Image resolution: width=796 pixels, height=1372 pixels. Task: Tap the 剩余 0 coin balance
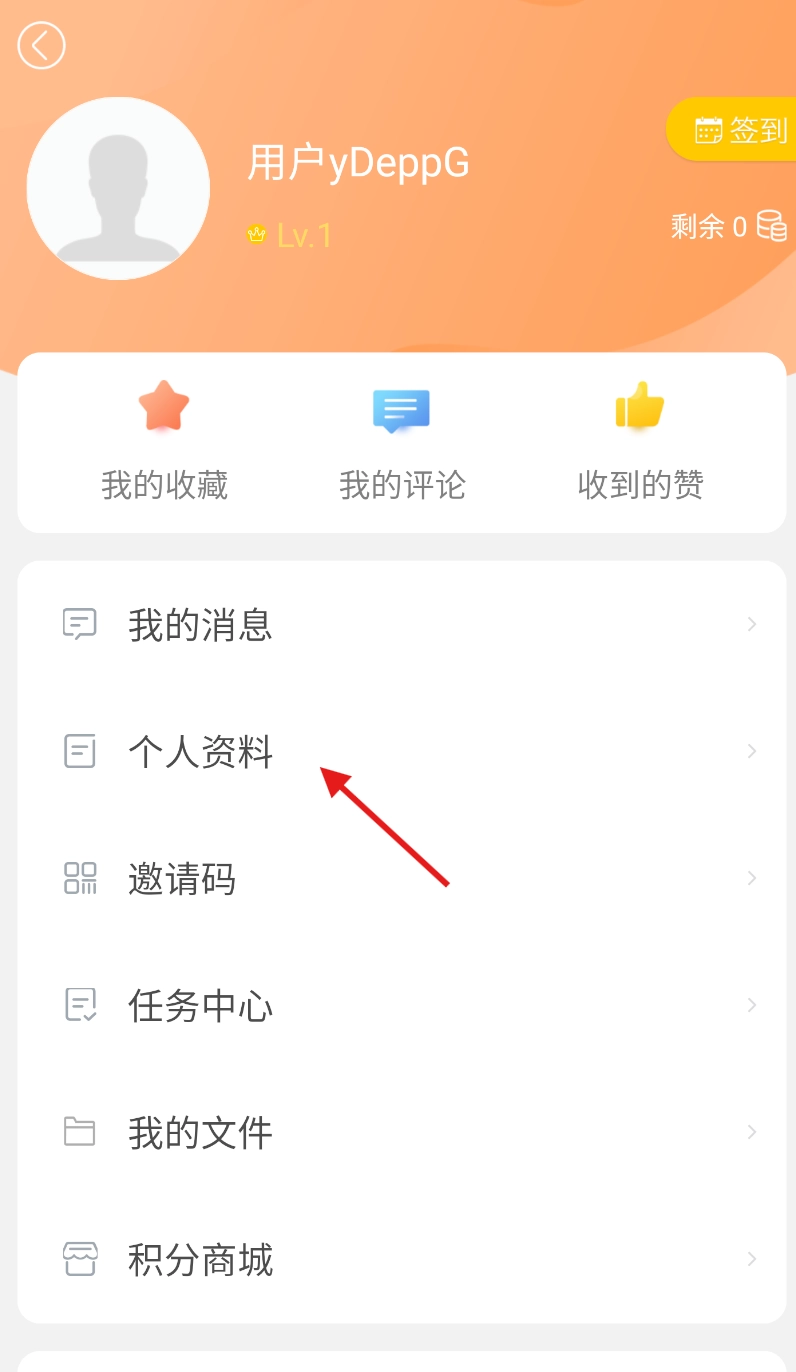[728, 227]
